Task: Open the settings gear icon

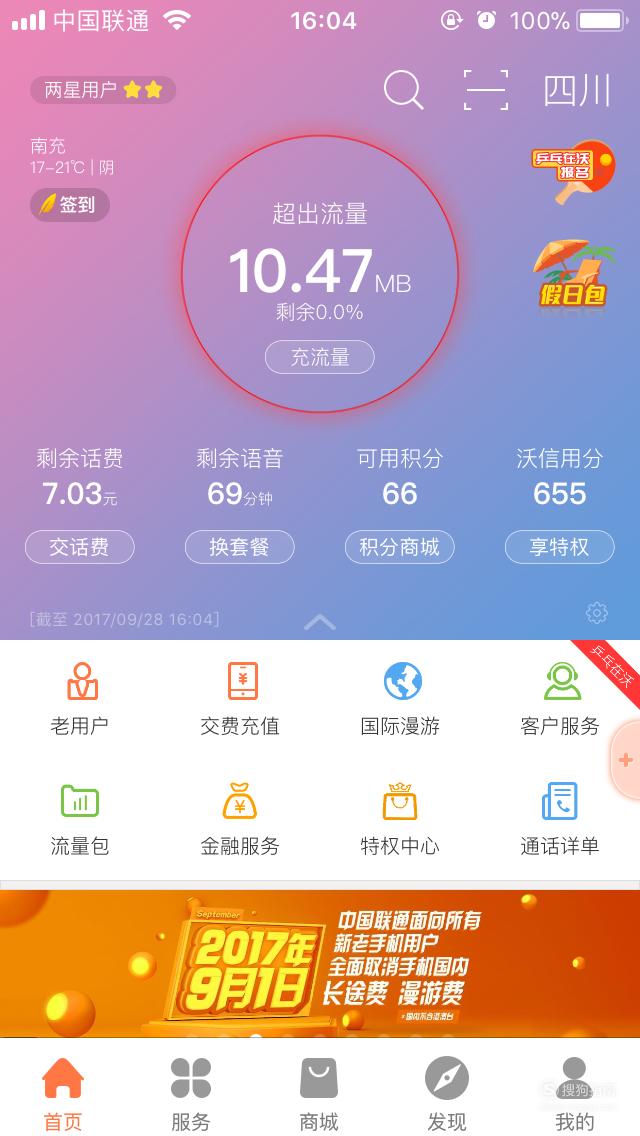Action: (597, 613)
